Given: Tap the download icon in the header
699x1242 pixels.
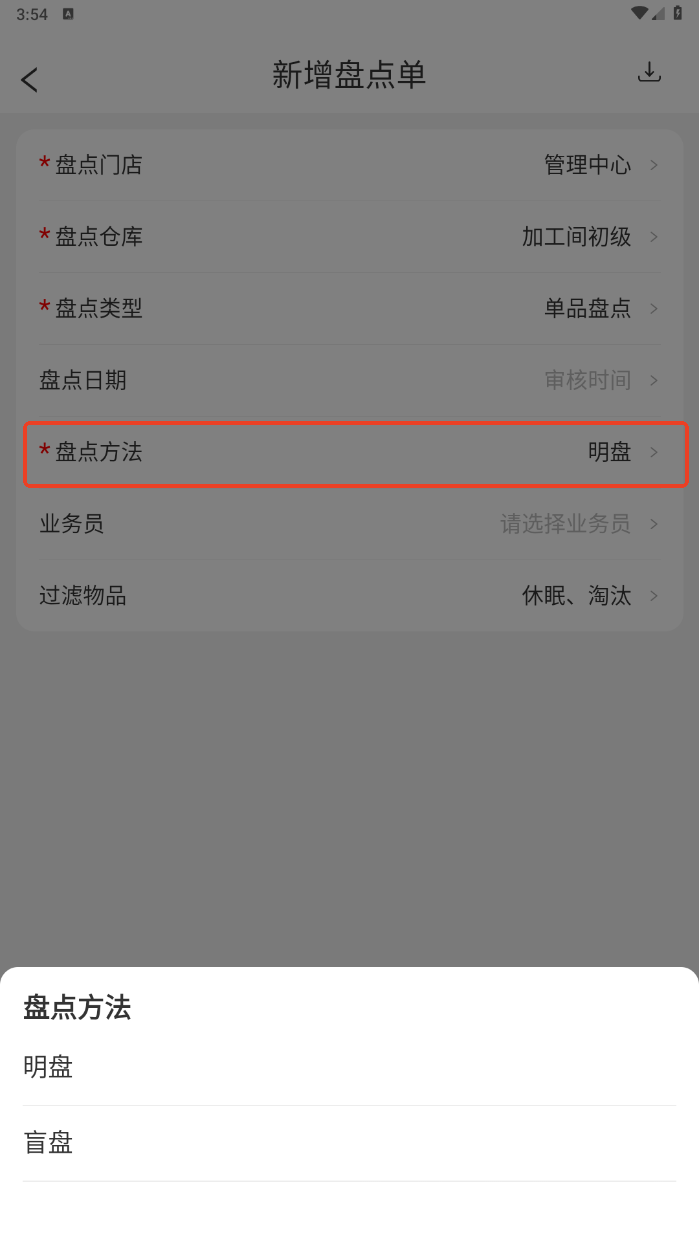Looking at the screenshot, I should point(649,72).
